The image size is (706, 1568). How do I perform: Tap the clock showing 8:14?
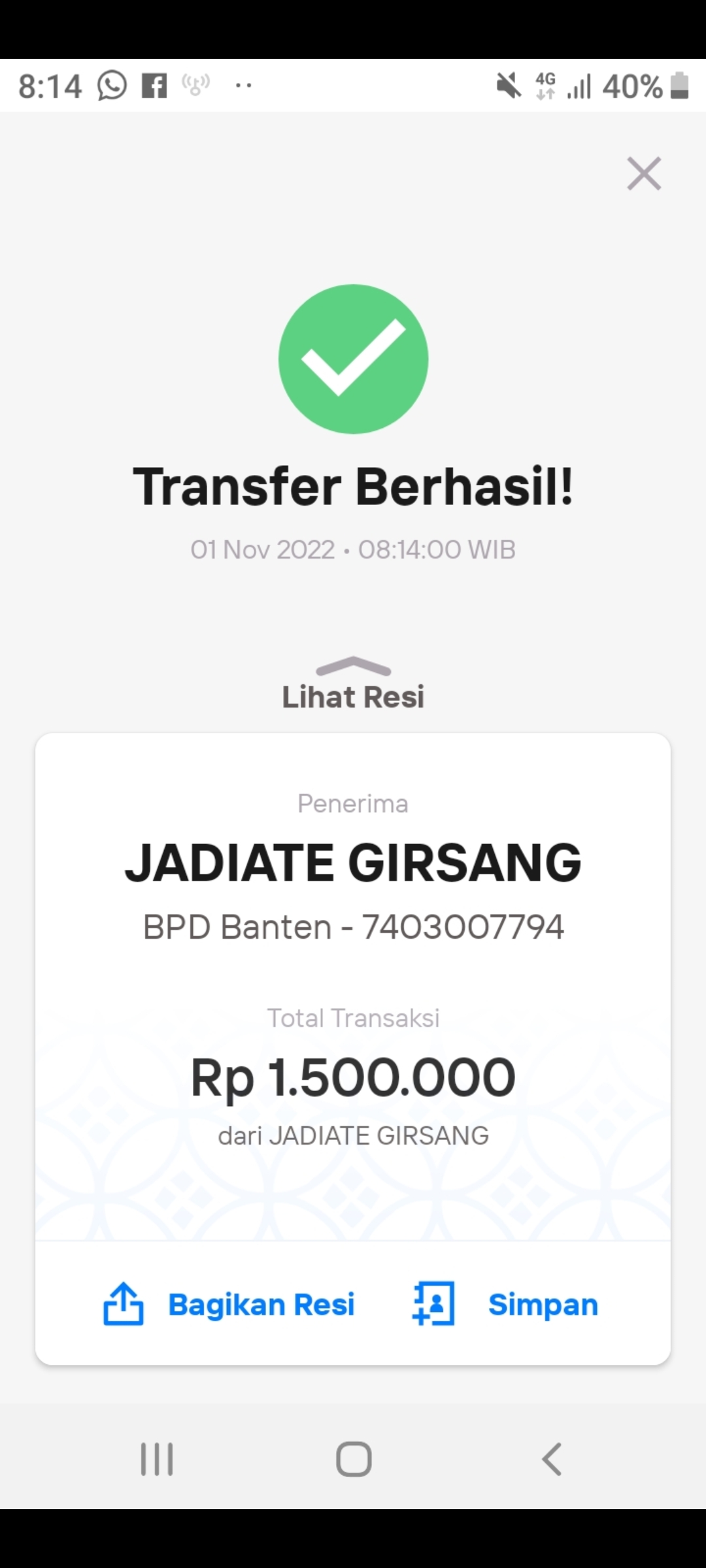click(50, 85)
